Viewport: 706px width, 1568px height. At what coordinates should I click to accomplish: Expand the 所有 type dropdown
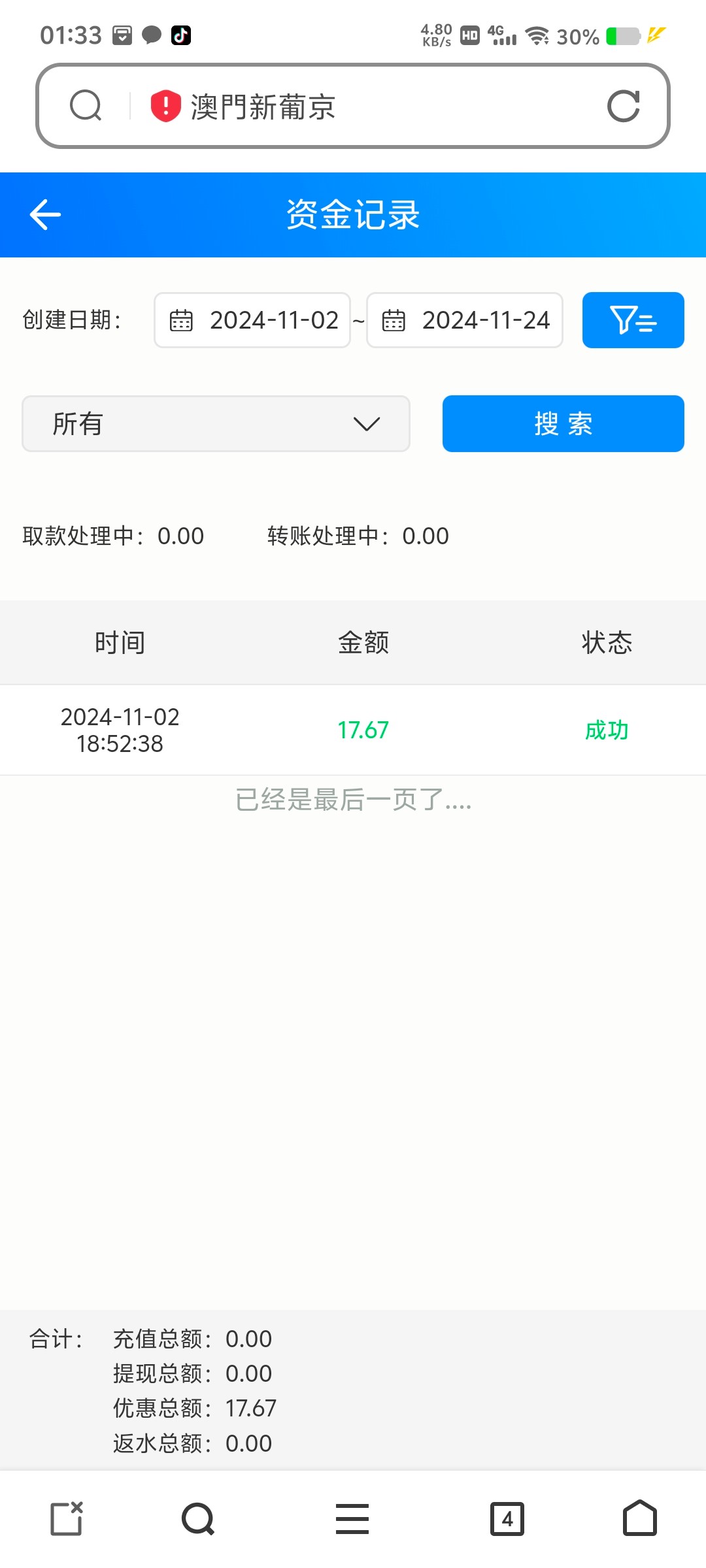click(x=216, y=423)
